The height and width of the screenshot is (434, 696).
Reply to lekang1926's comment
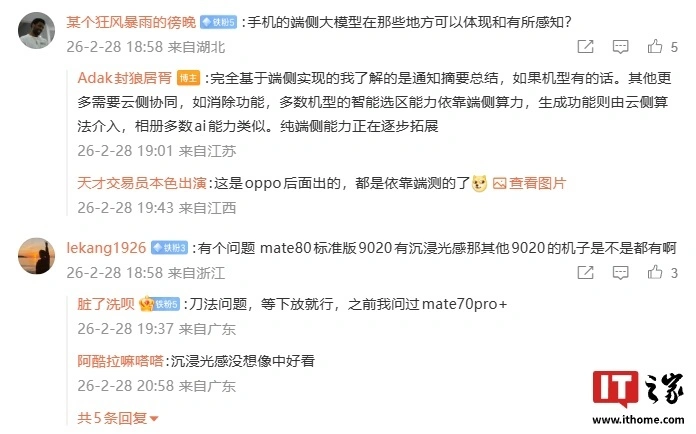pos(620,273)
